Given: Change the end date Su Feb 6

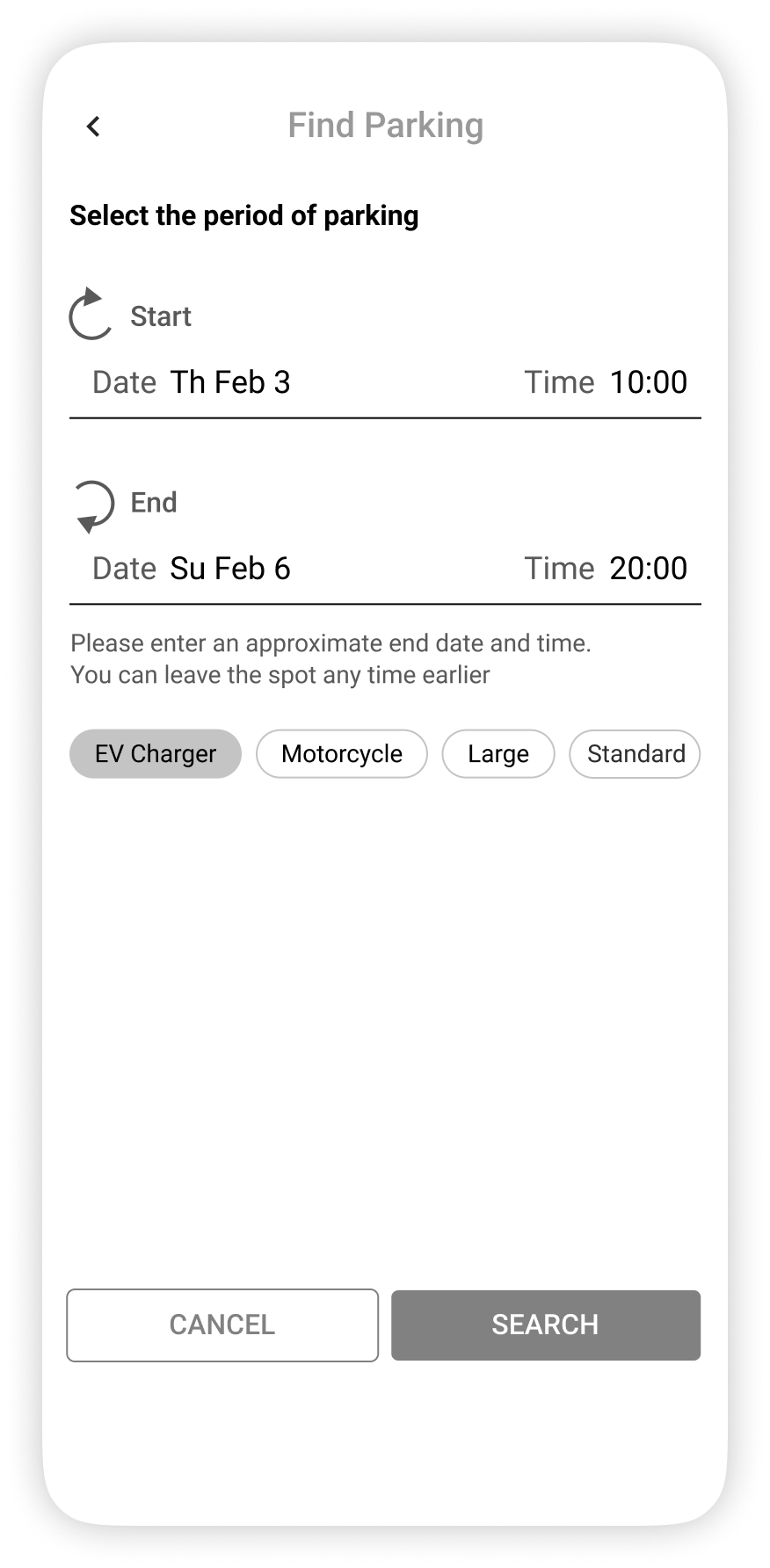Looking at the screenshot, I should click(229, 569).
